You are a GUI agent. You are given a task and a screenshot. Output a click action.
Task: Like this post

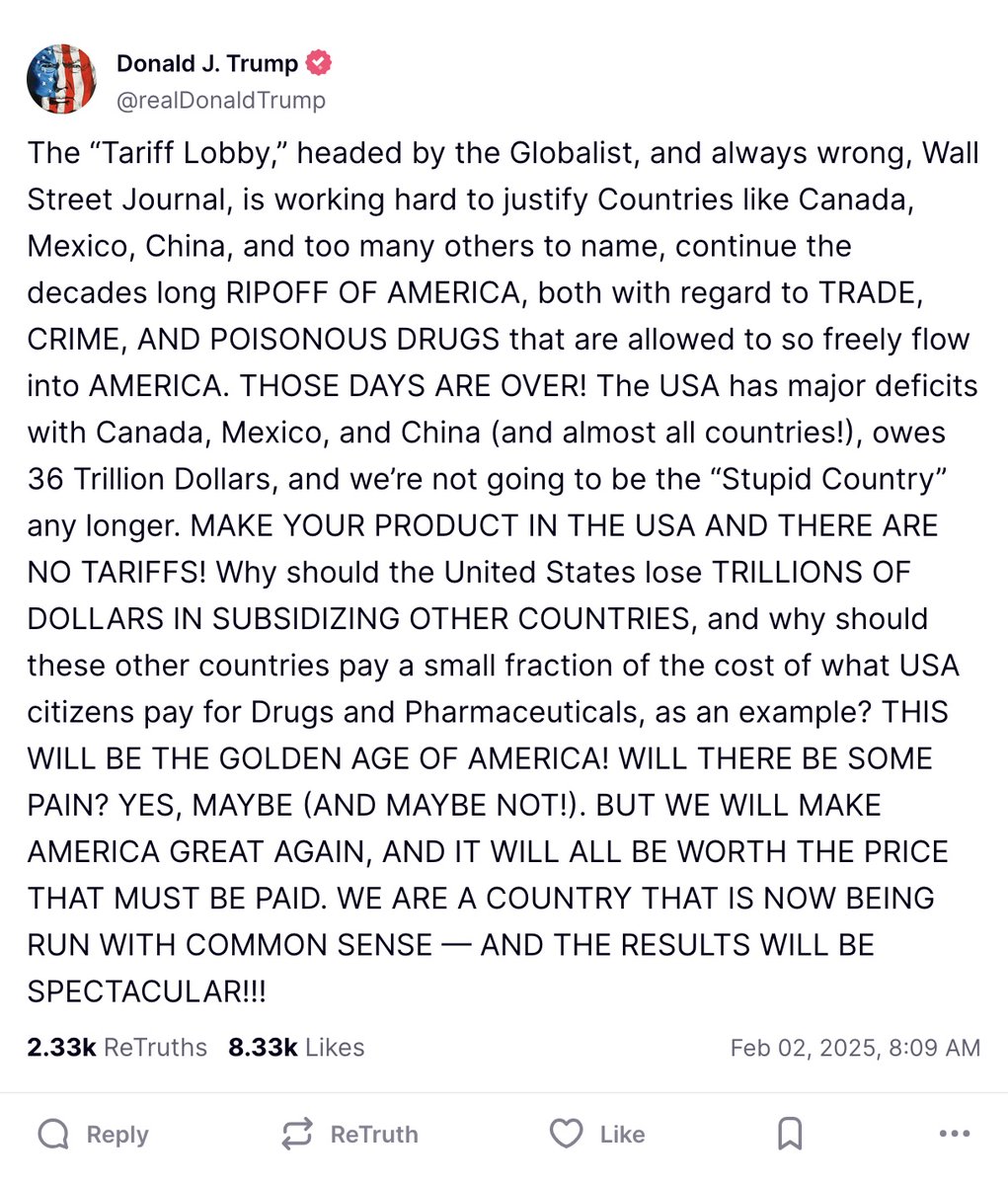[x=596, y=1135]
